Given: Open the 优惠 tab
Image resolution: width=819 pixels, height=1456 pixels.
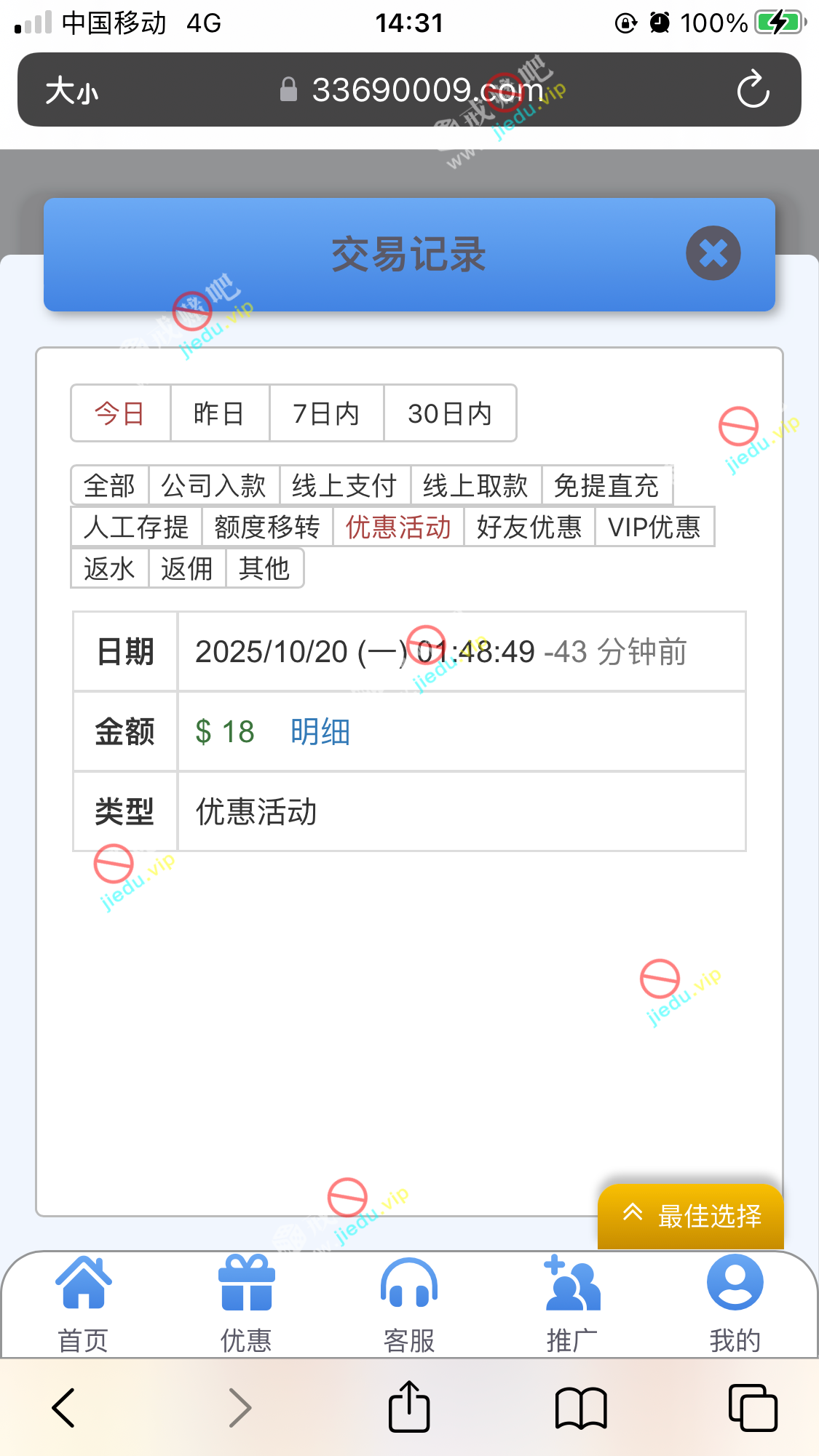Looking at the screenshot, I should tap(247, 1302).
